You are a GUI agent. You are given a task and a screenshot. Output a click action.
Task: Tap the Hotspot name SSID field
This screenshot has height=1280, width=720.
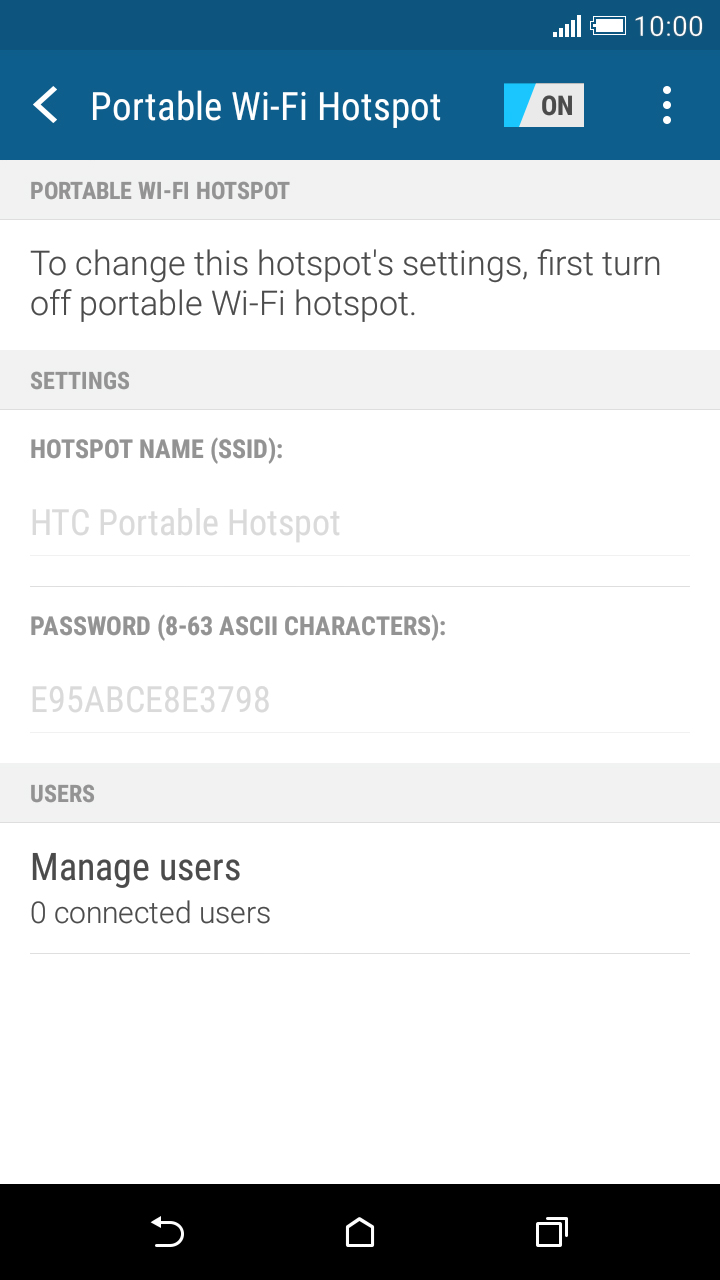coord(360,523)
